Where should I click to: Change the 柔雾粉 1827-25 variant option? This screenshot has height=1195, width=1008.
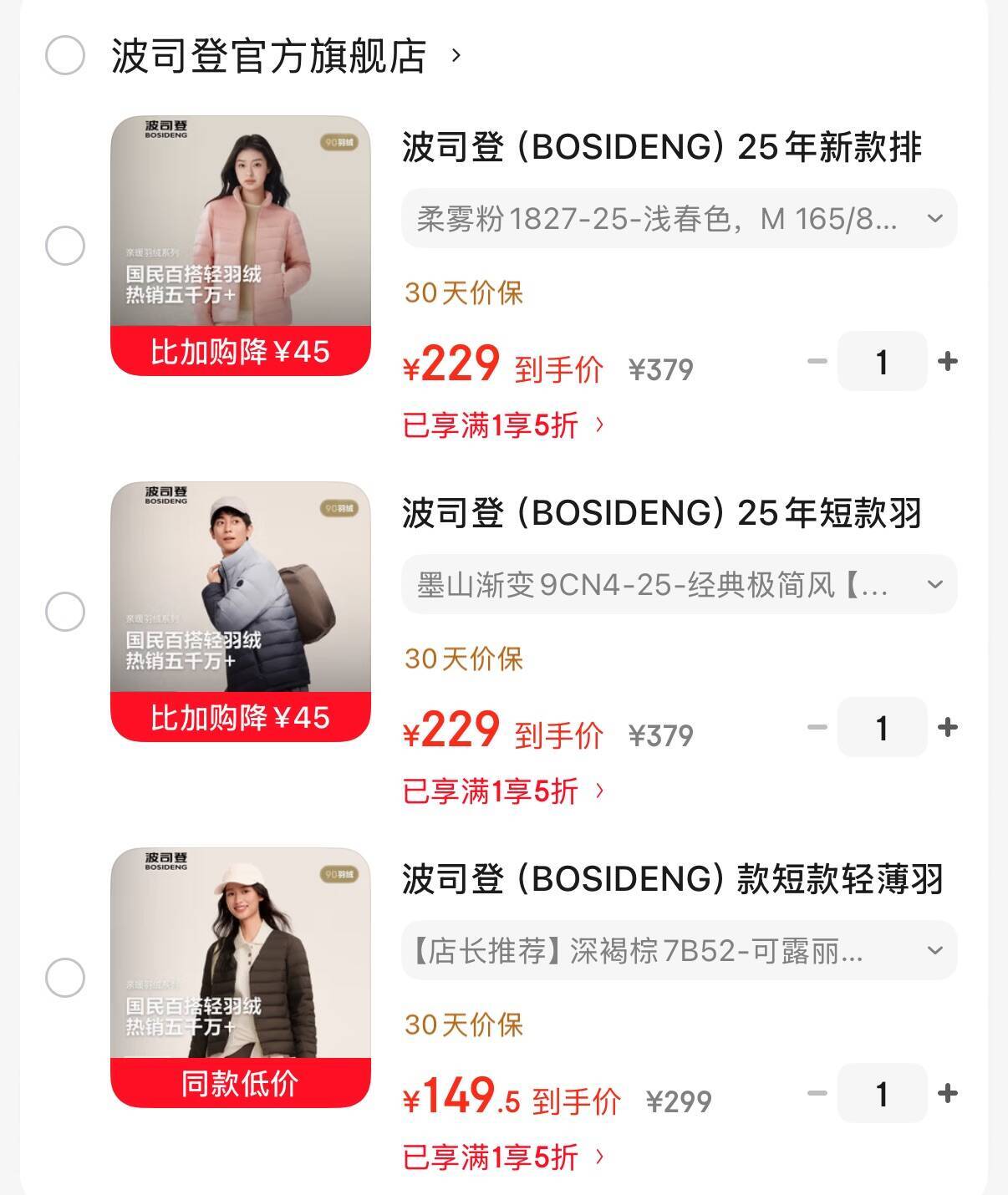[x=679, y=219]
